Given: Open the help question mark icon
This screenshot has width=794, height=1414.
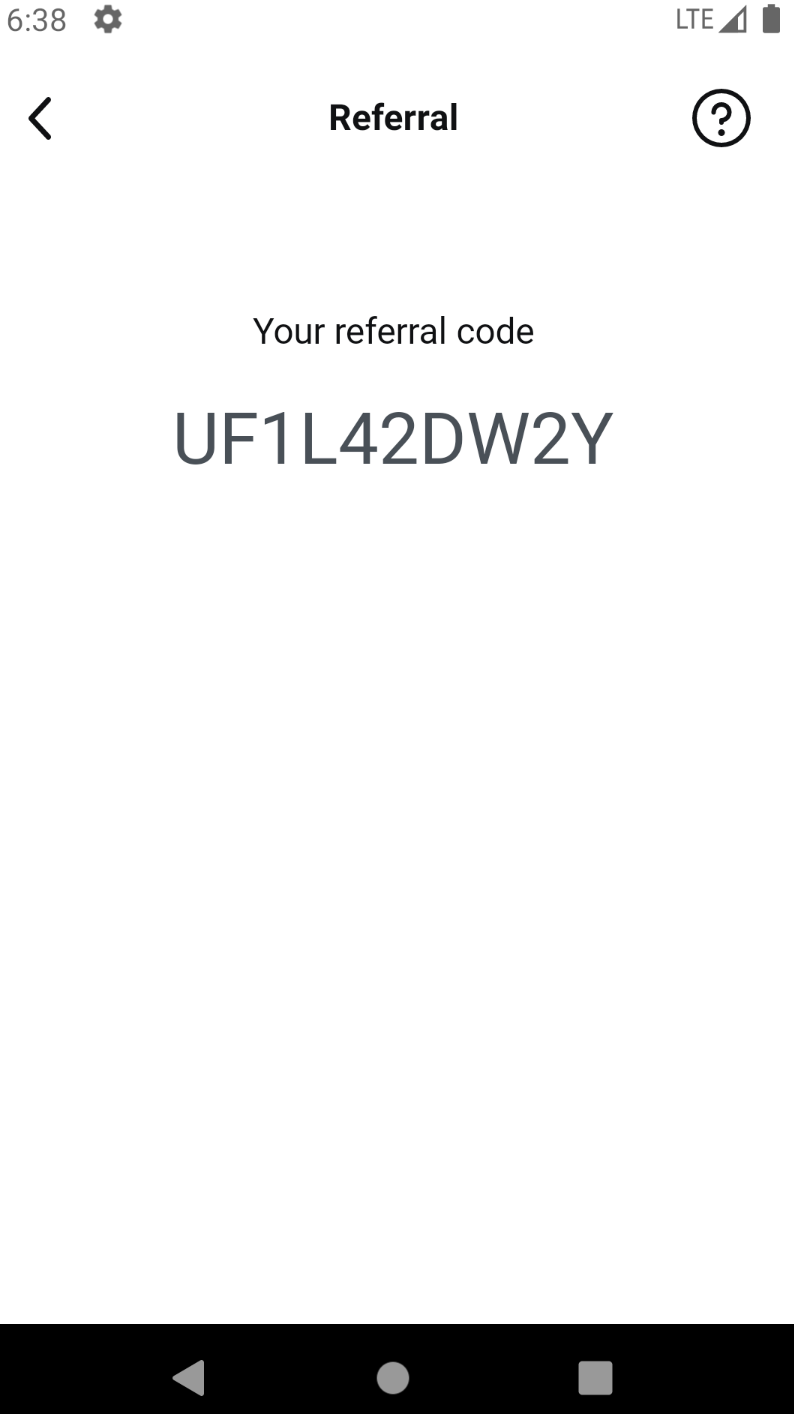Looking at the screenshot, I should pyautogui.click(x=721, y=119).
